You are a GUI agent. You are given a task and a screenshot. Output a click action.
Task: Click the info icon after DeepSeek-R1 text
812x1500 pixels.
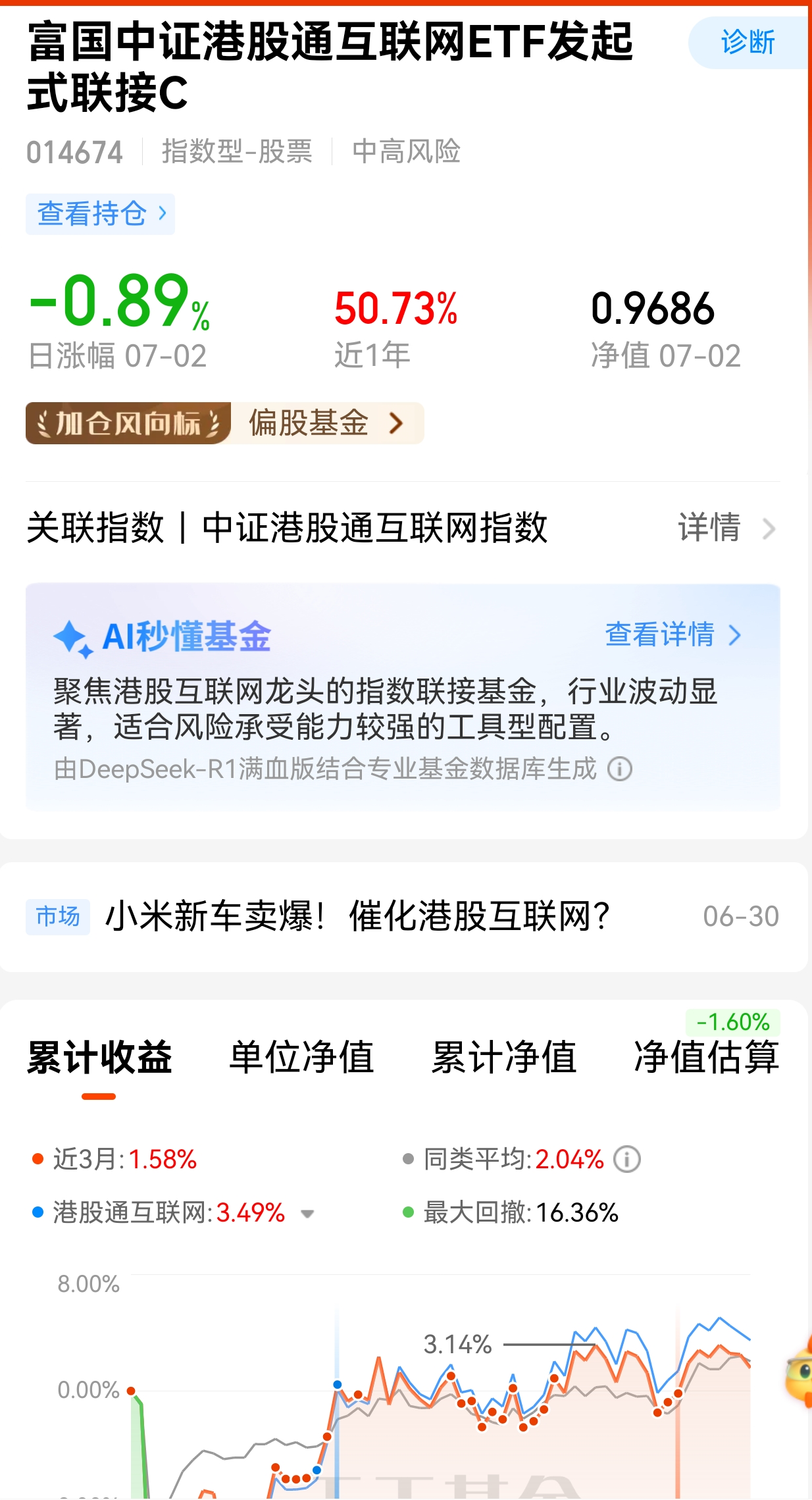[x=619, y=770]
